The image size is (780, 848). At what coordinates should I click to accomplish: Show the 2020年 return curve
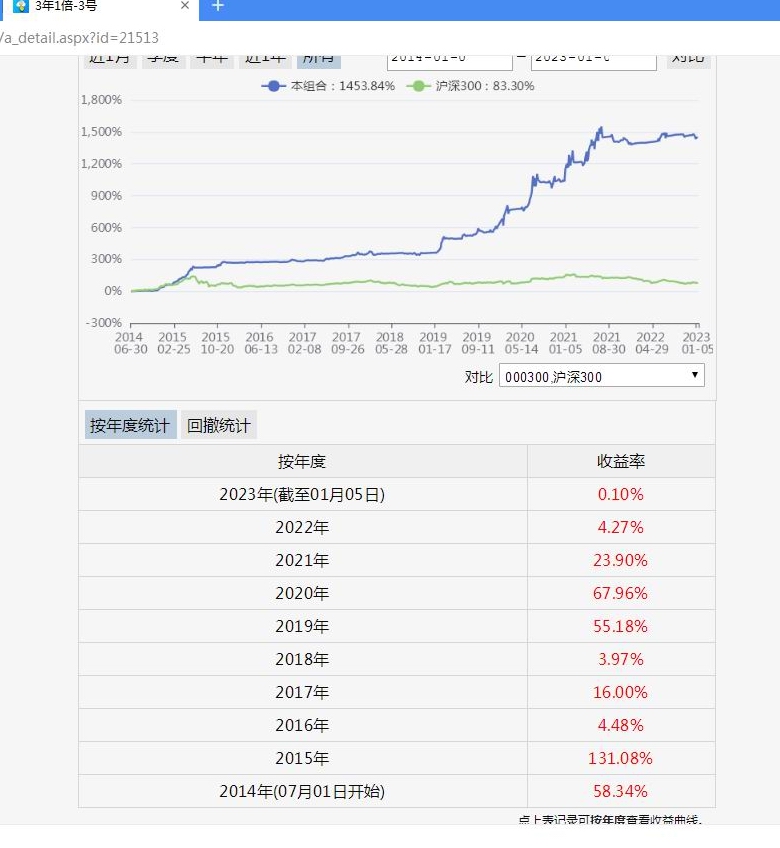[x=302, y=593]
